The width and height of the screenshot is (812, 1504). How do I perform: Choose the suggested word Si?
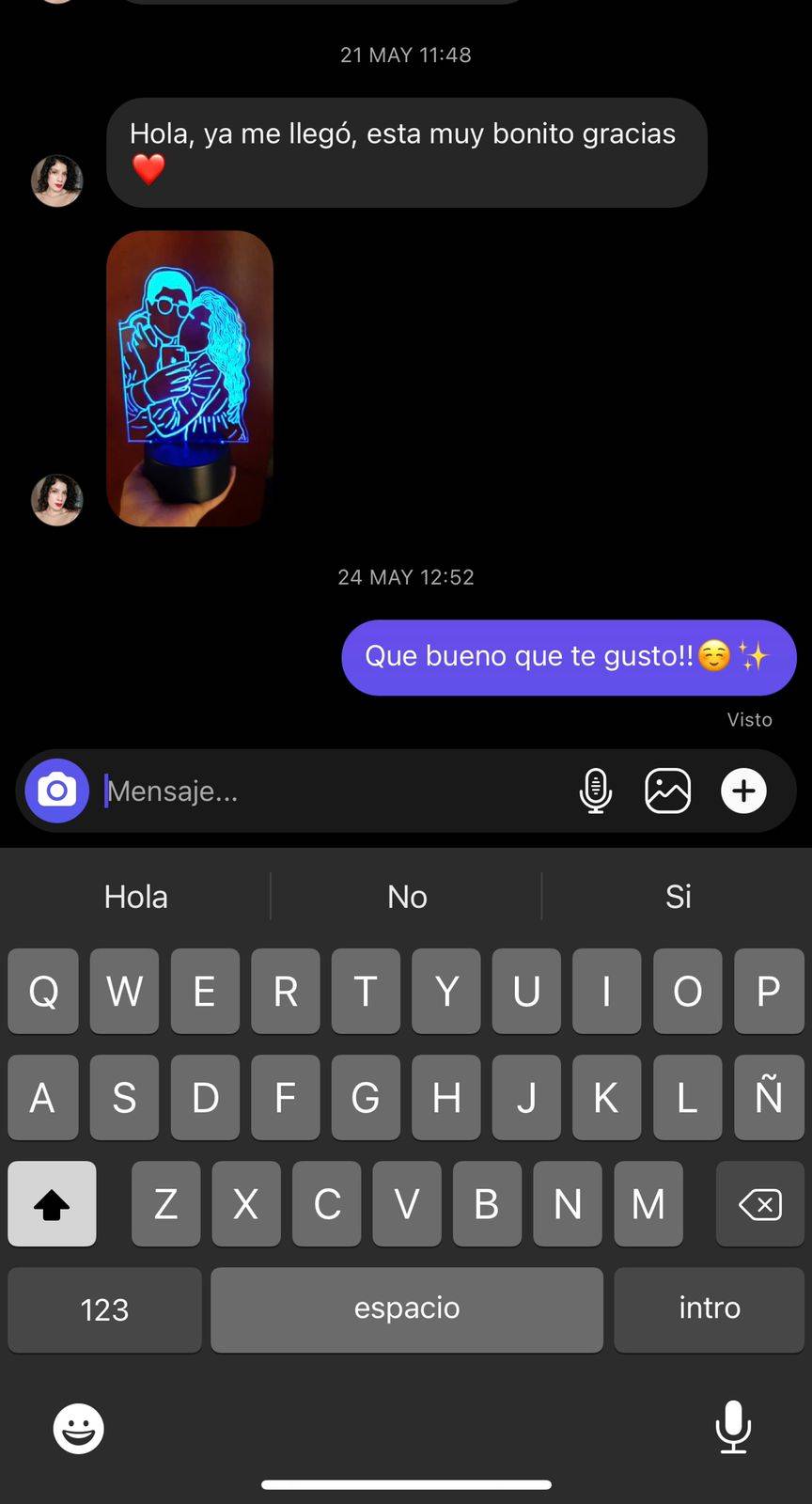click(678, 897)
